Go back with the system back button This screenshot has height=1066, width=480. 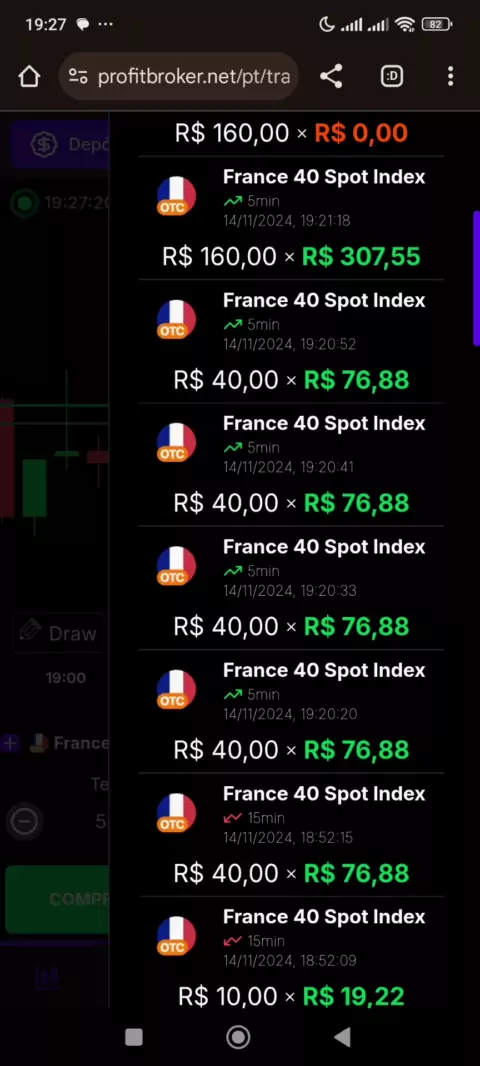click(343, 1037)
